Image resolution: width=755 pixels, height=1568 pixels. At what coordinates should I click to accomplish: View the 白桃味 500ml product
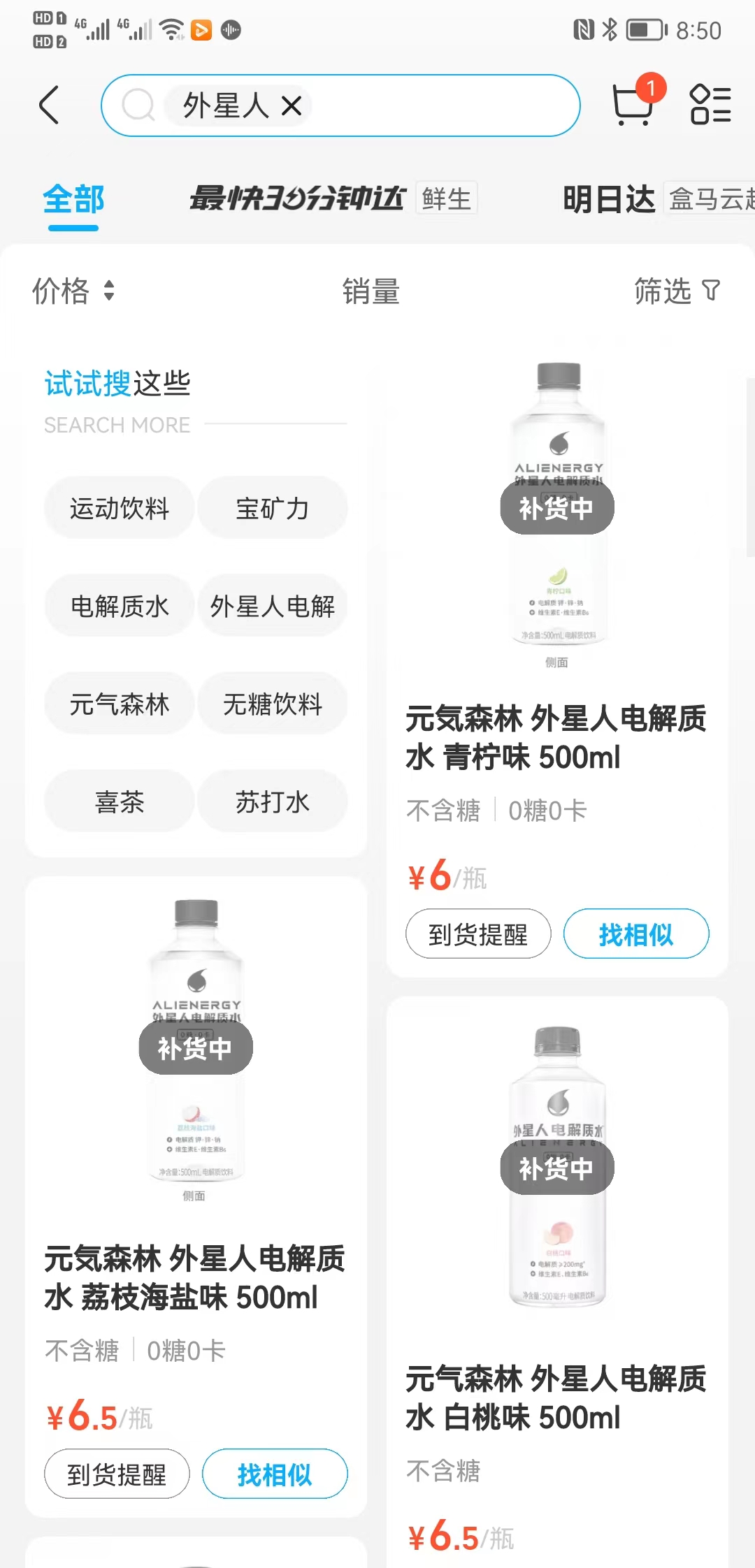coord(556,1398)
